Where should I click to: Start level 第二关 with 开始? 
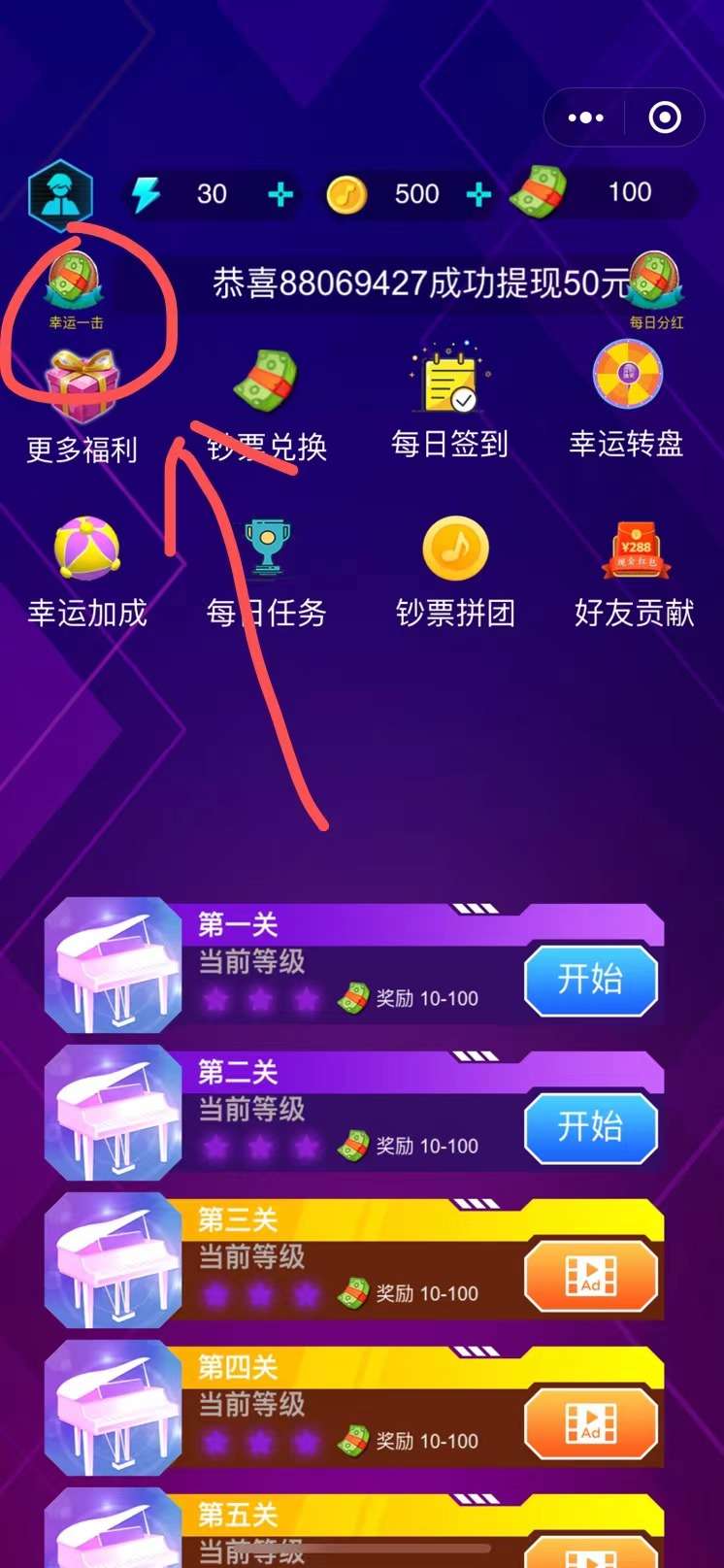click(x=590, y=1127)
